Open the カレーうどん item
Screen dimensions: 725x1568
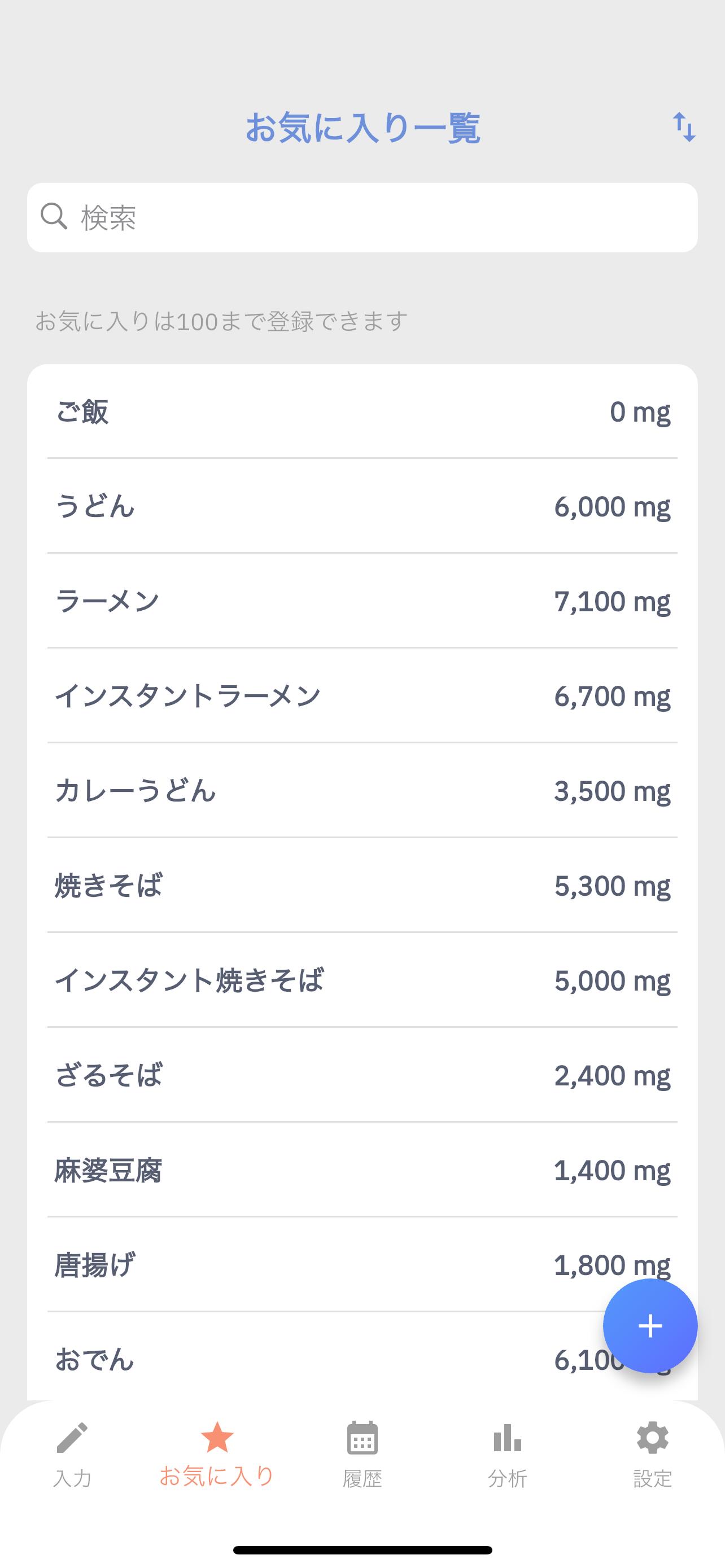coord(362,791)
